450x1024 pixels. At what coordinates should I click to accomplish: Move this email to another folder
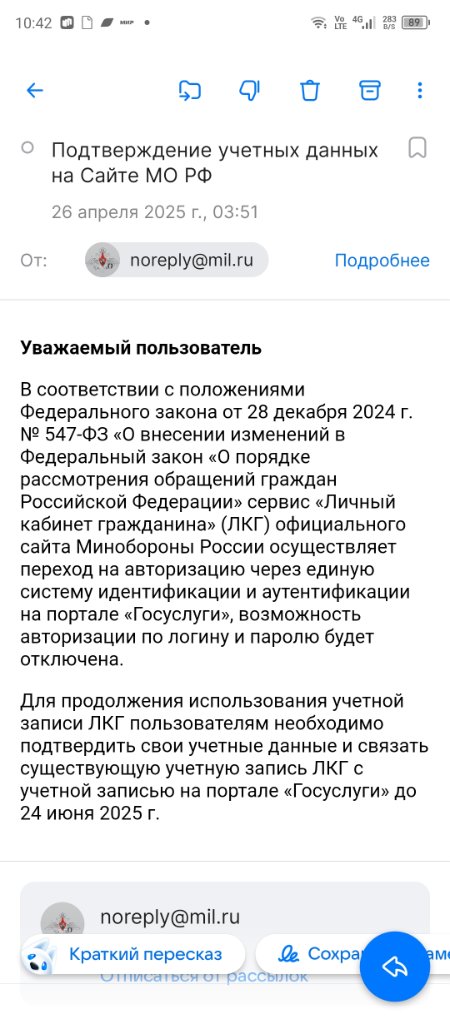coord(189,90)
